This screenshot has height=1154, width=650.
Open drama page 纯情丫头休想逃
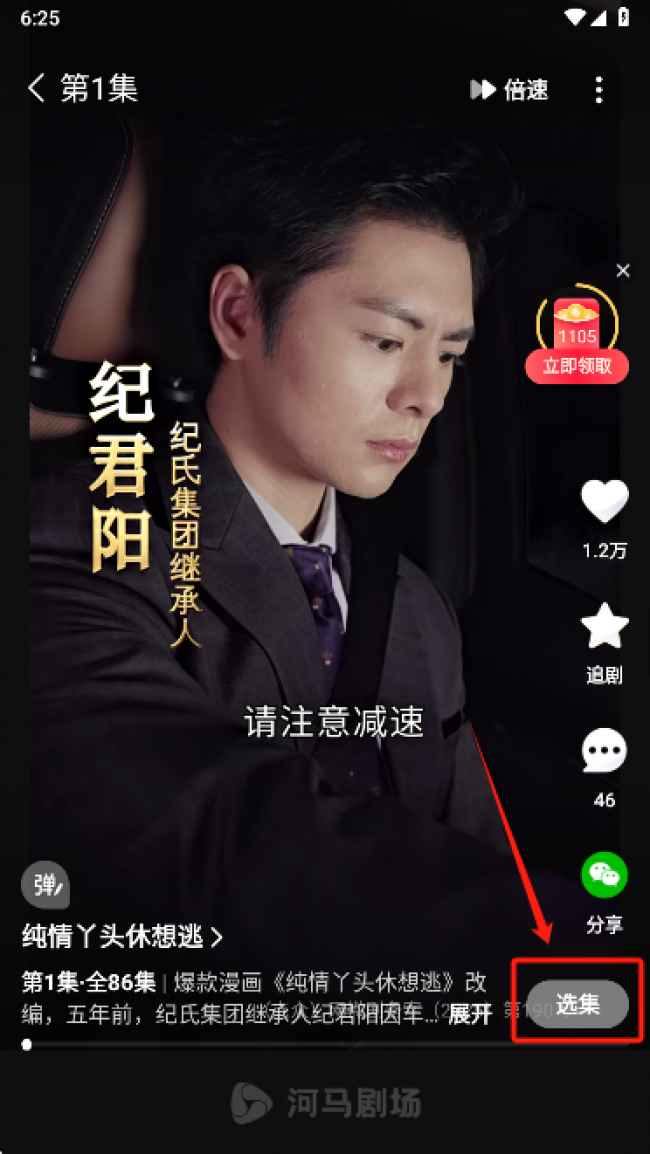[x=122, y=937]
